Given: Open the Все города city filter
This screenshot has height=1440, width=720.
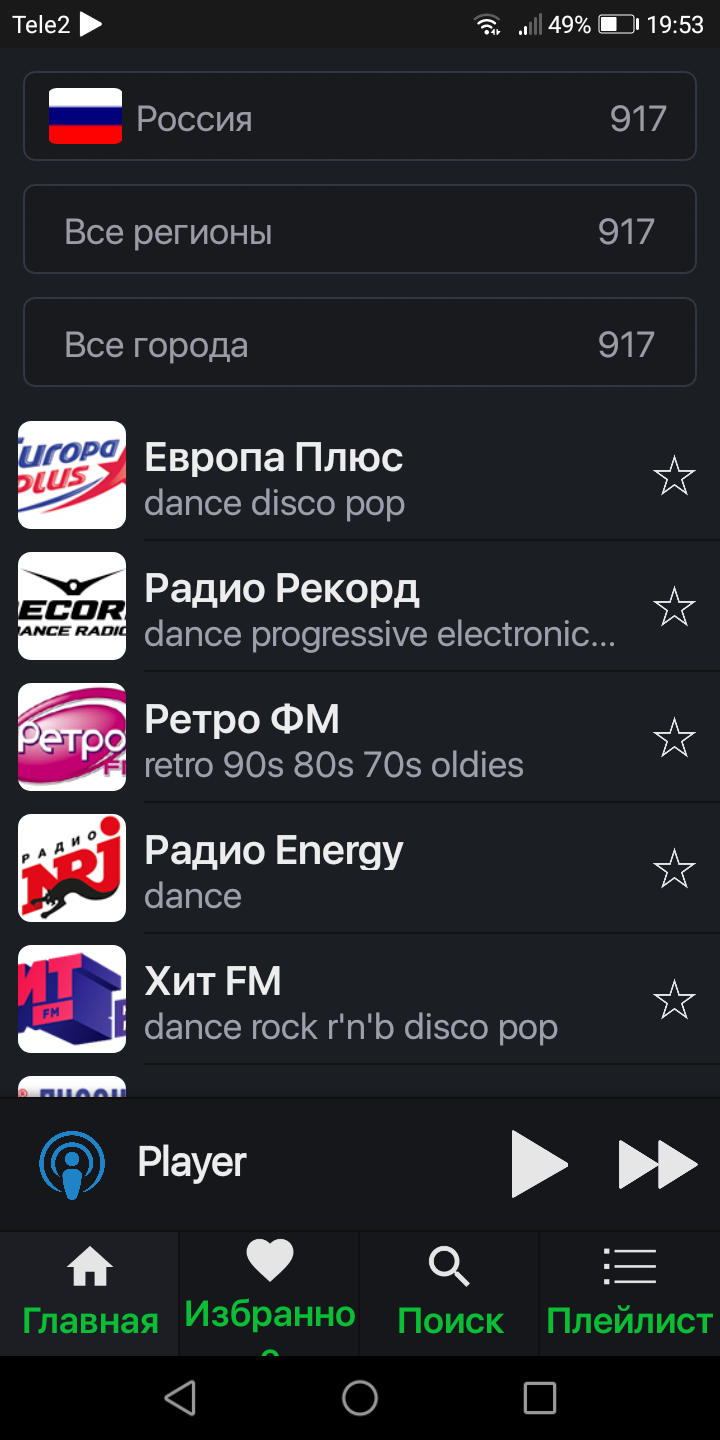Looking at the screenshot, I should point(360,342).
